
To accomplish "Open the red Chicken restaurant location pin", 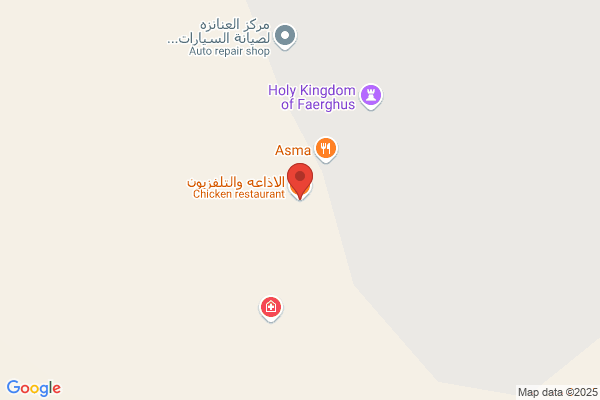I will pos(300,180).
